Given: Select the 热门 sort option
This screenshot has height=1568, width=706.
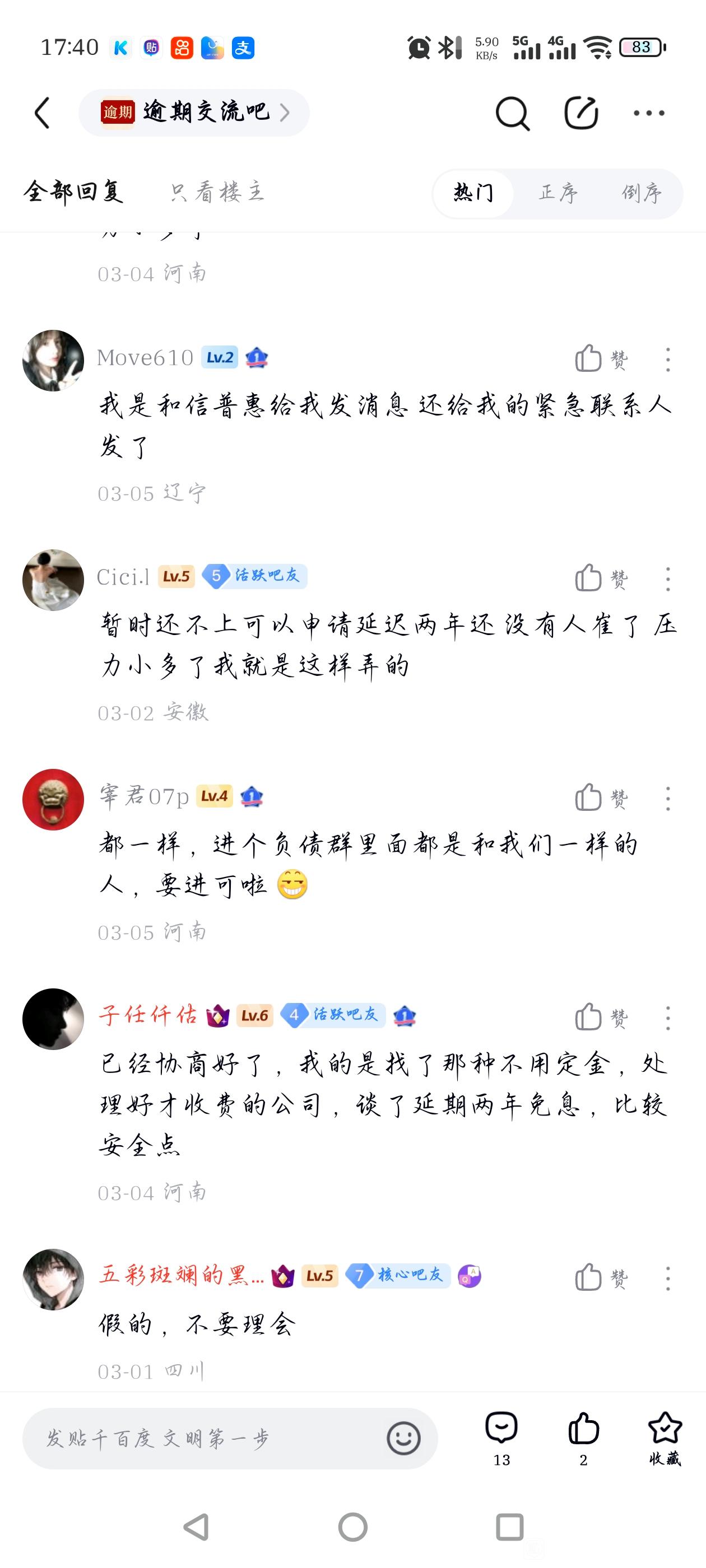Looking at the screenshot, I should pos(473,194).
